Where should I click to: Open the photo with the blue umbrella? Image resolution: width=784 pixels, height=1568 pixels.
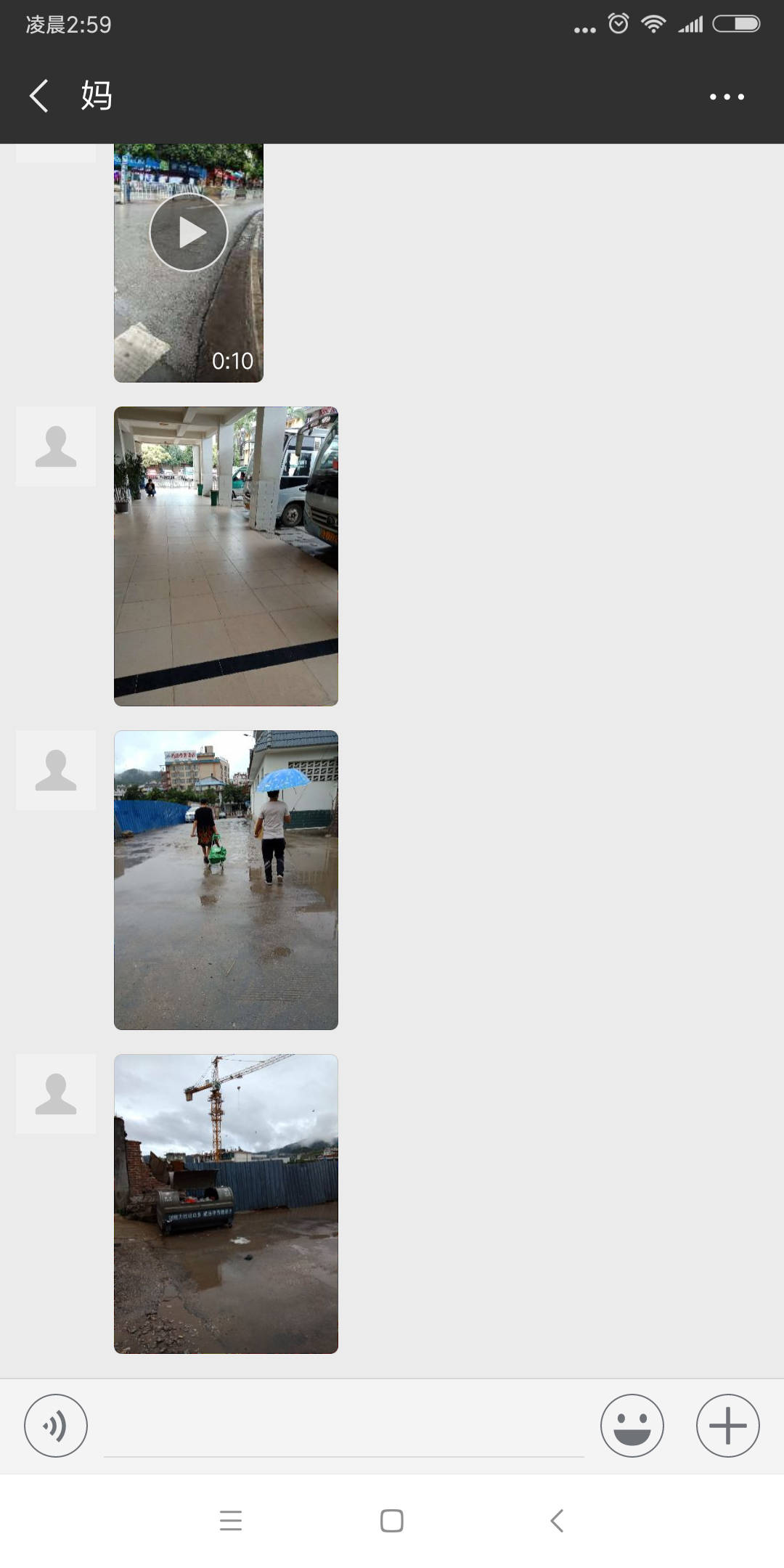coord(226,880)
